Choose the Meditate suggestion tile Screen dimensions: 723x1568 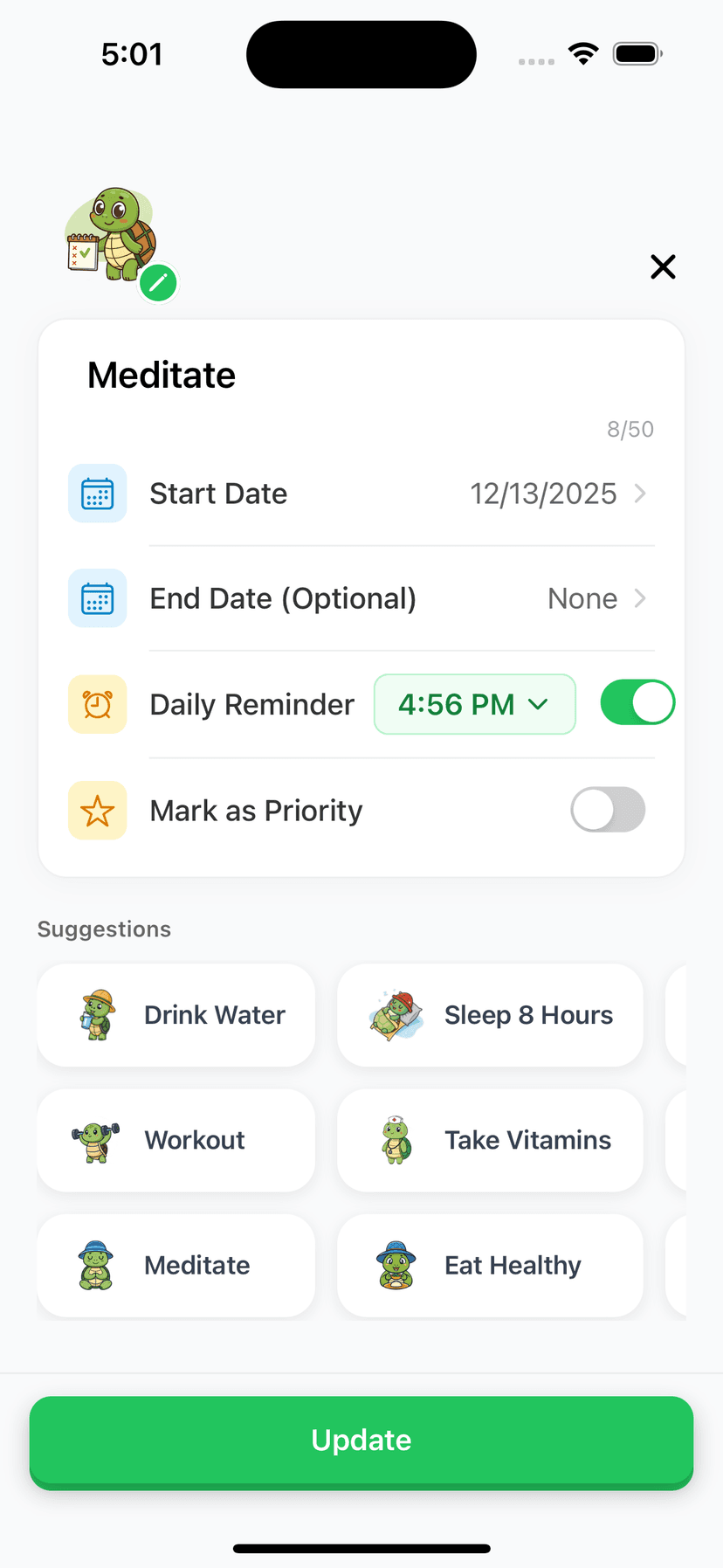[175, 1265]
